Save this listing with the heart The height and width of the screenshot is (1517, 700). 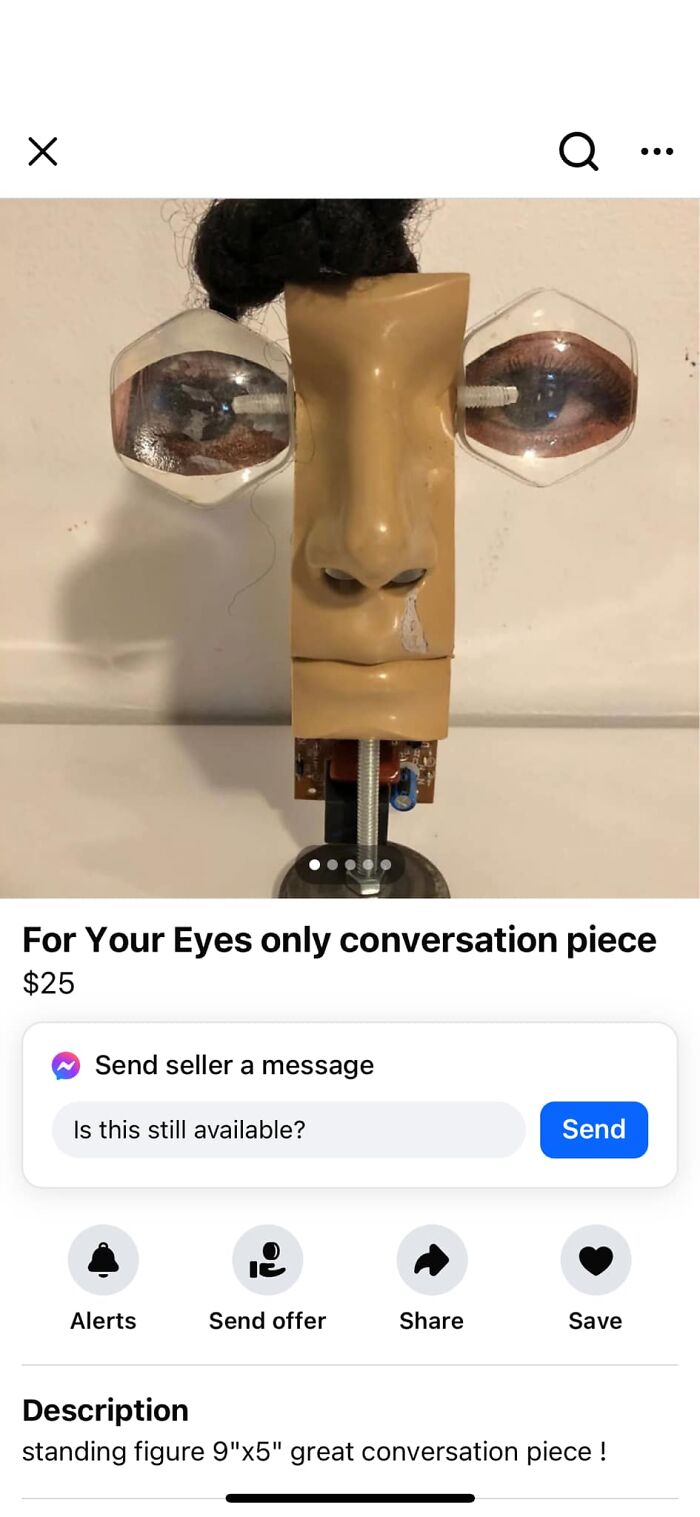595,1261
